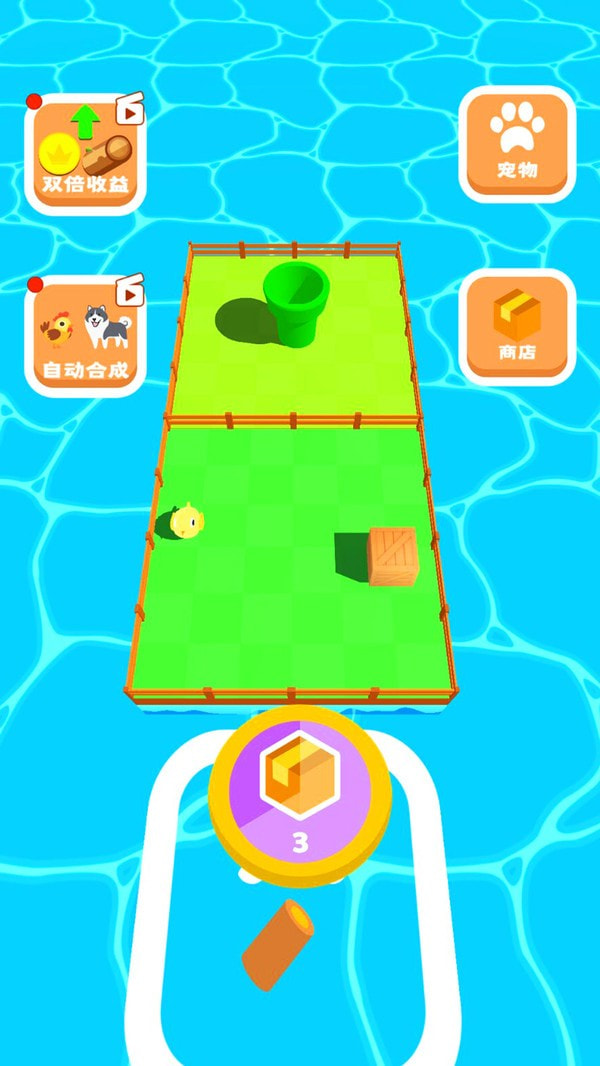Tap the 双倍收益 double earnings button
600x1066 pixels.
(85, 154)
